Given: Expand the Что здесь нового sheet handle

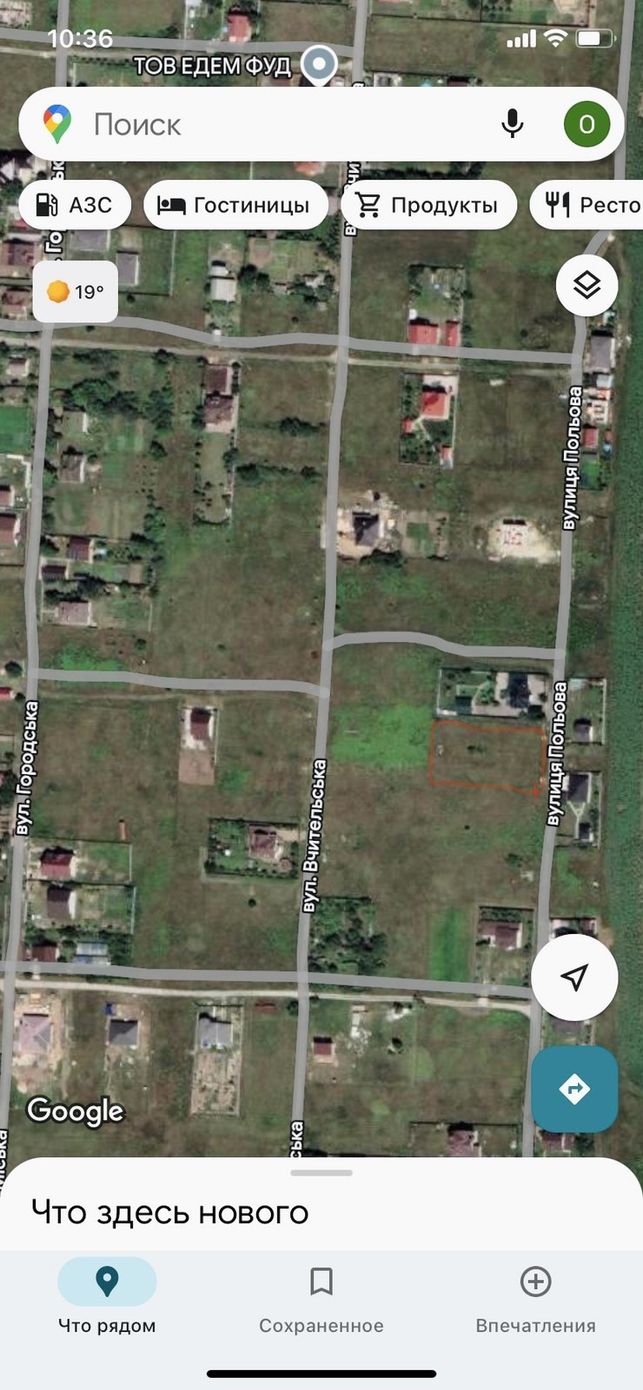Looking at the screenshot, I should (x=322, y=1172).
